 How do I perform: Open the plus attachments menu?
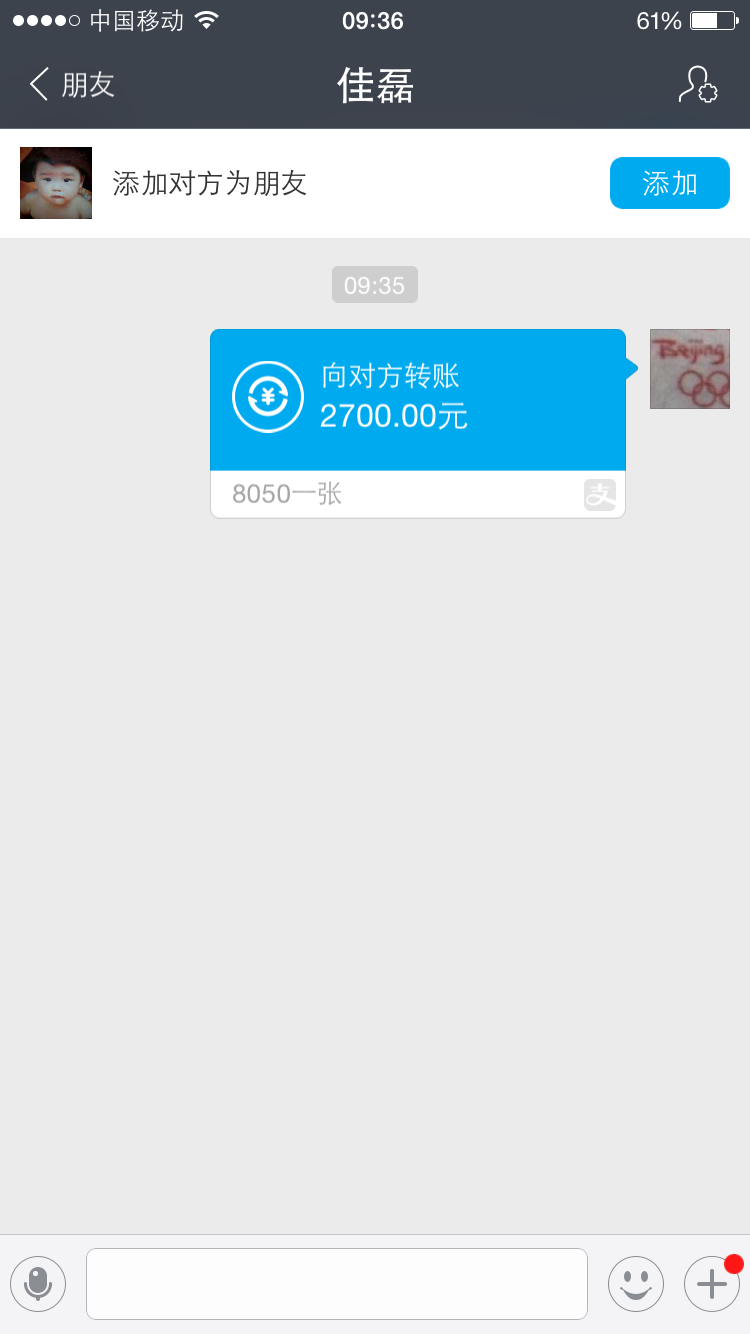[x=711, y=1283]
